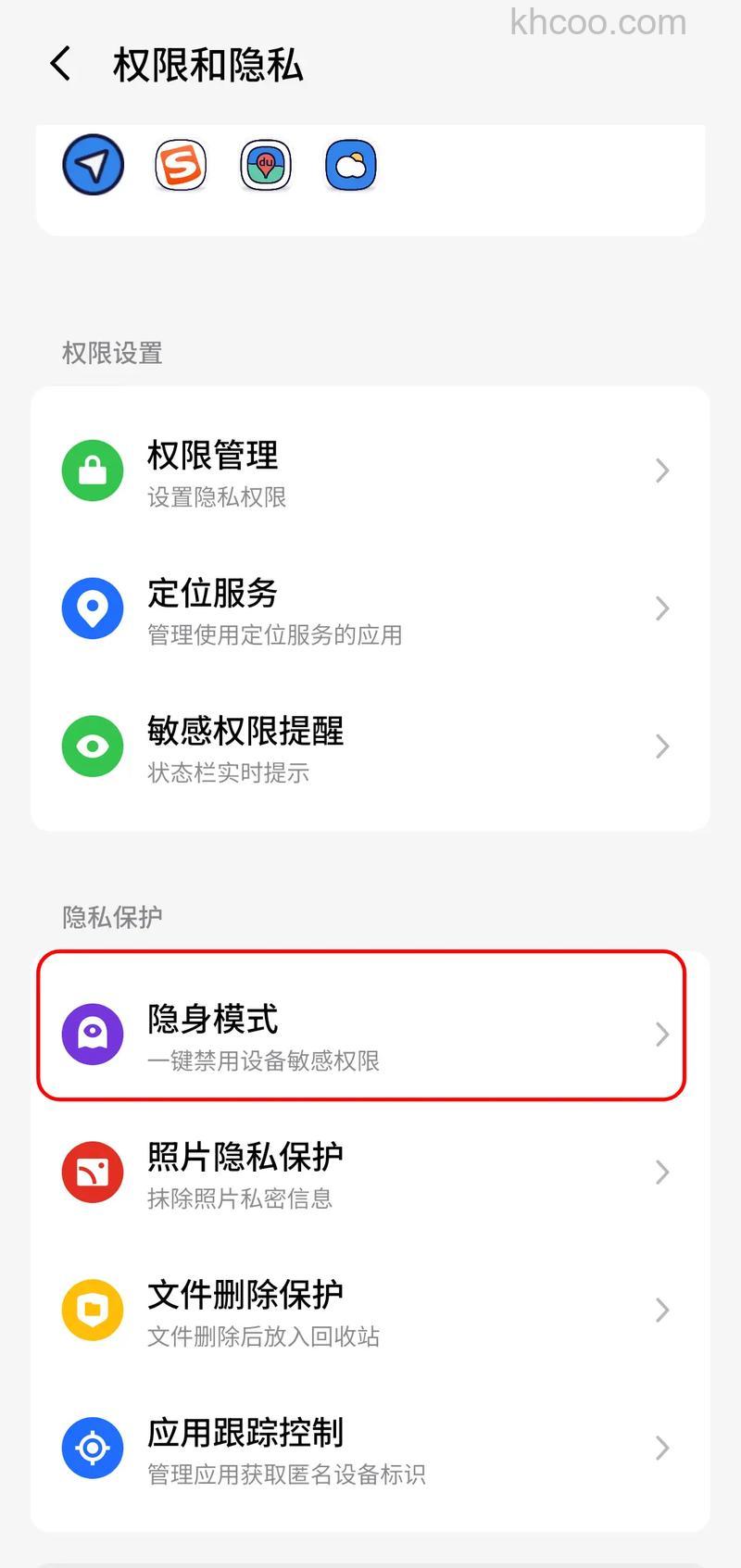Open the navigation app icon at top
This screenshot has height=1568, width=741.
coord(93,164)
